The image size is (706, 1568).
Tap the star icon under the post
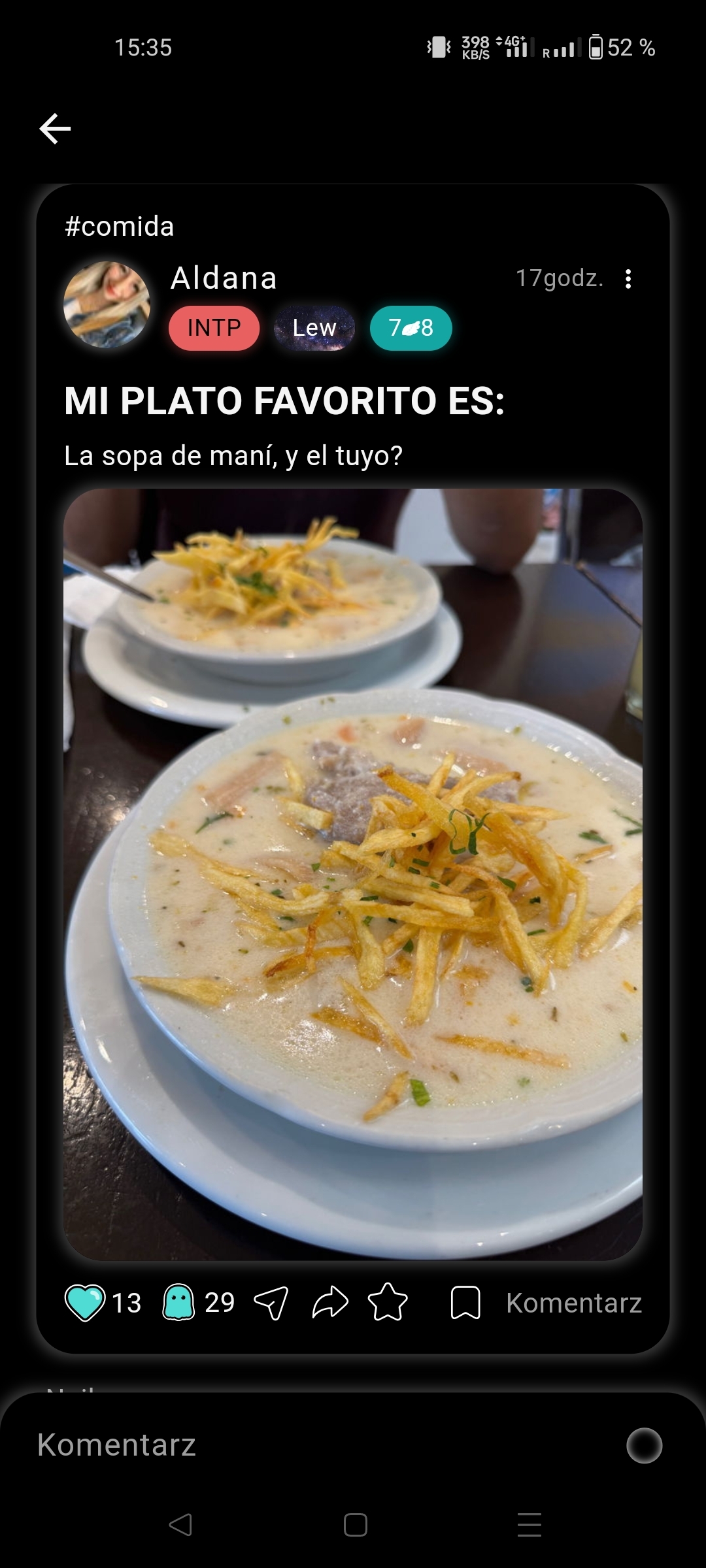[x=388, y=1302]
